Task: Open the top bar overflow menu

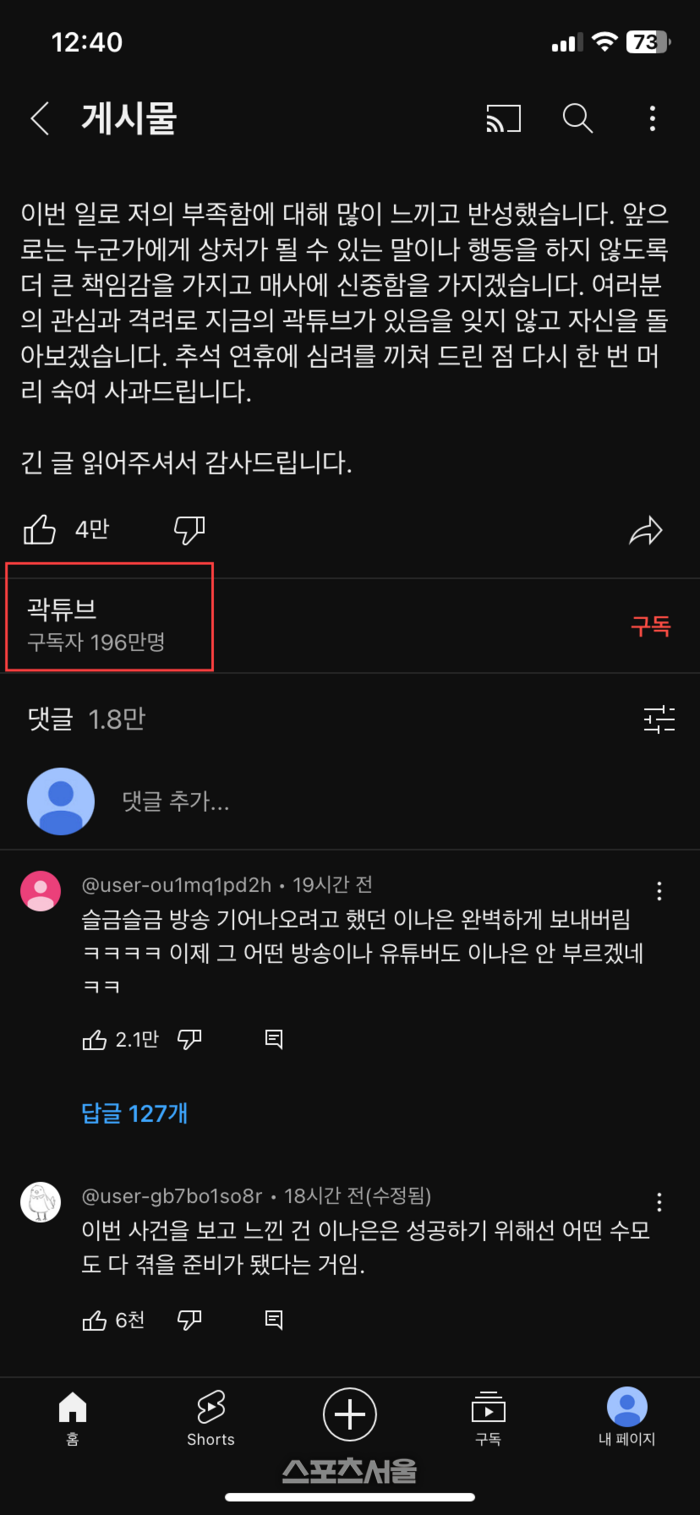Action: (x=652, y=119)
